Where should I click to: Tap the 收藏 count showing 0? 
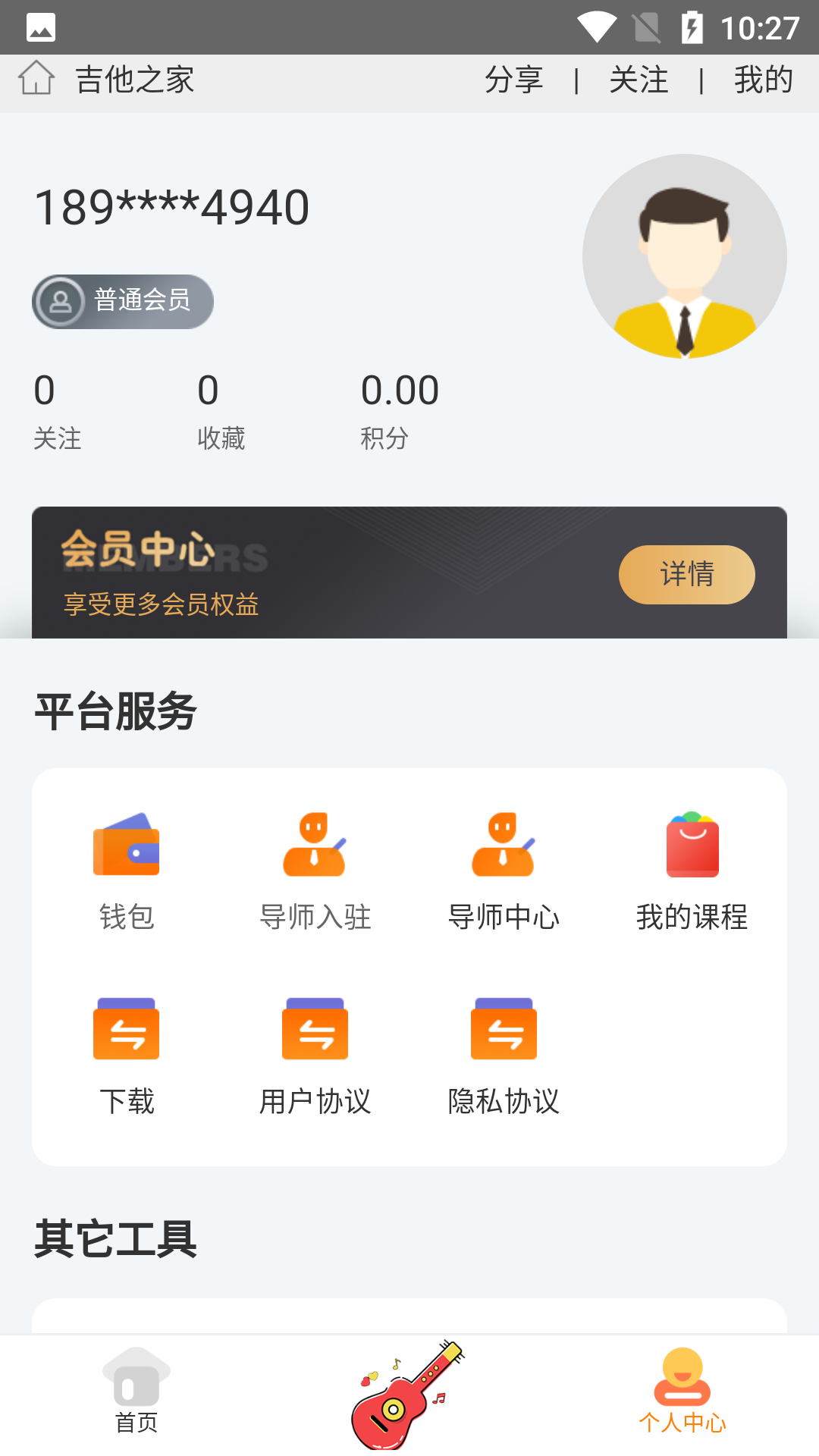click(220, 409)
